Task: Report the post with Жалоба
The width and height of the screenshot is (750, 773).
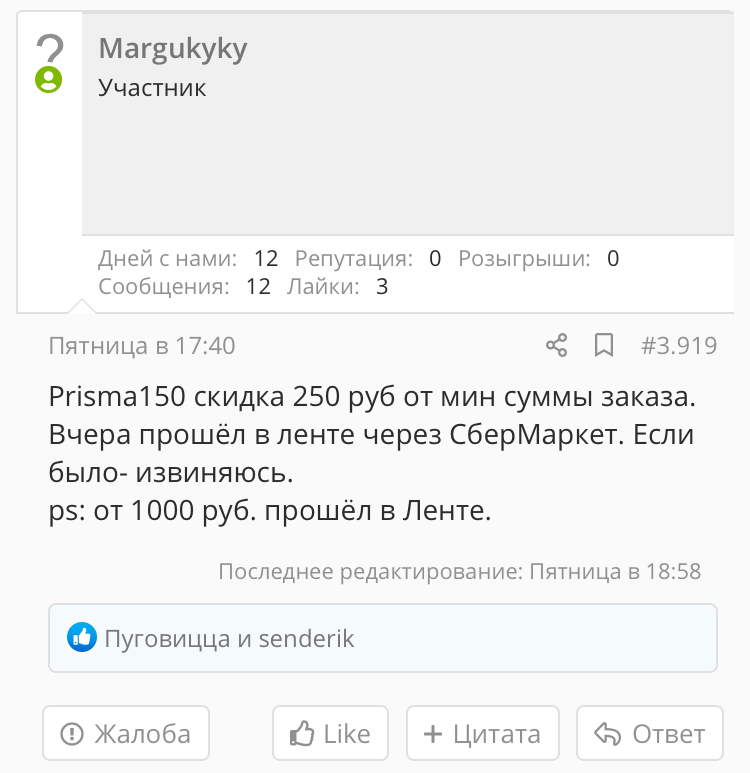Action: click(x=126, y=734)
